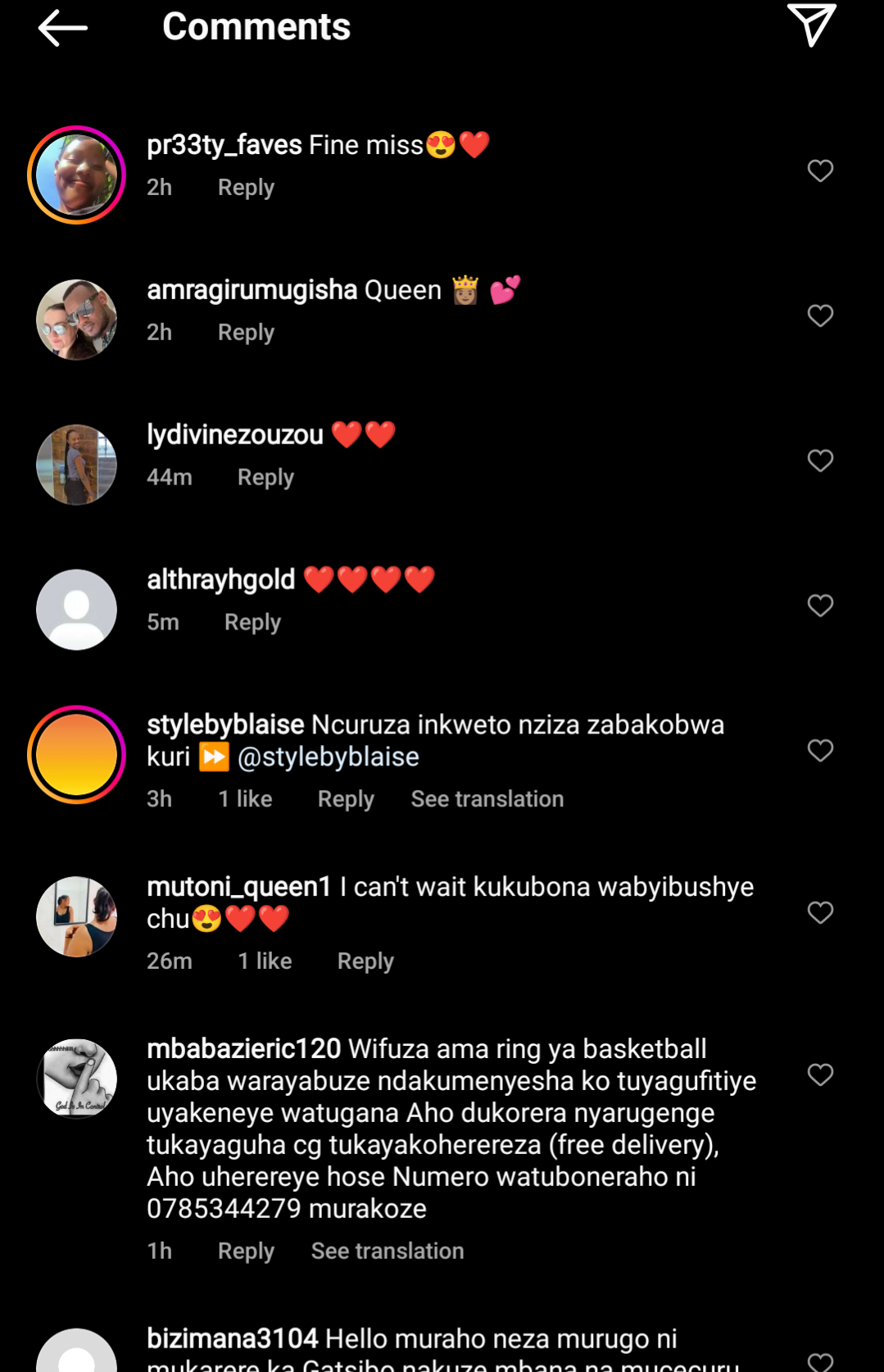Open the share paper plane icon

pos(811,25)
